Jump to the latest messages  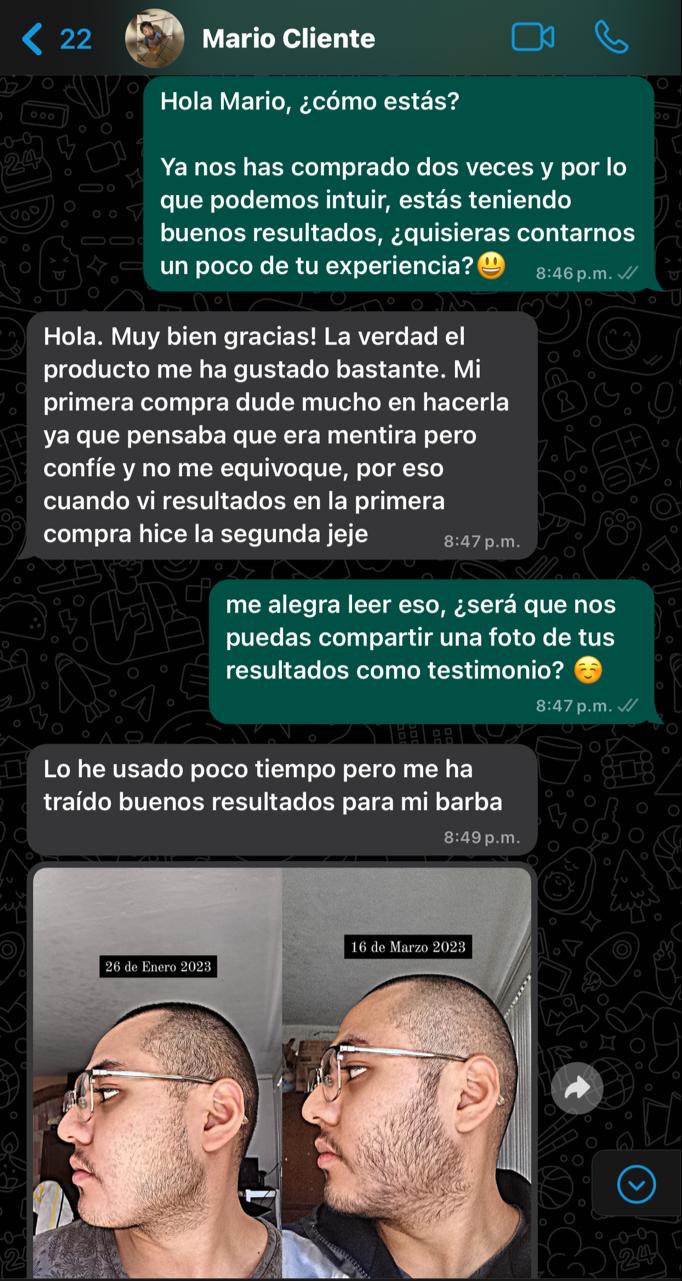click(x=636, y=1185)
